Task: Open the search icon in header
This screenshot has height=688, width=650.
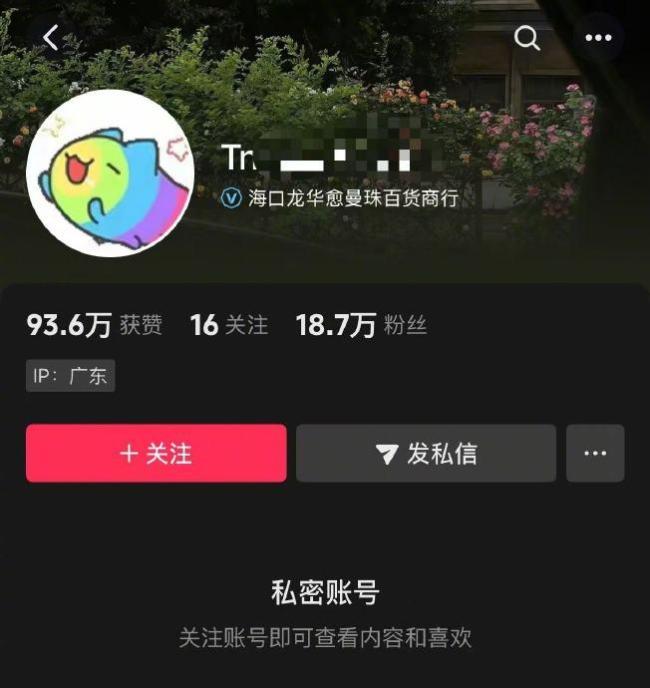Action: coord(527,38)
